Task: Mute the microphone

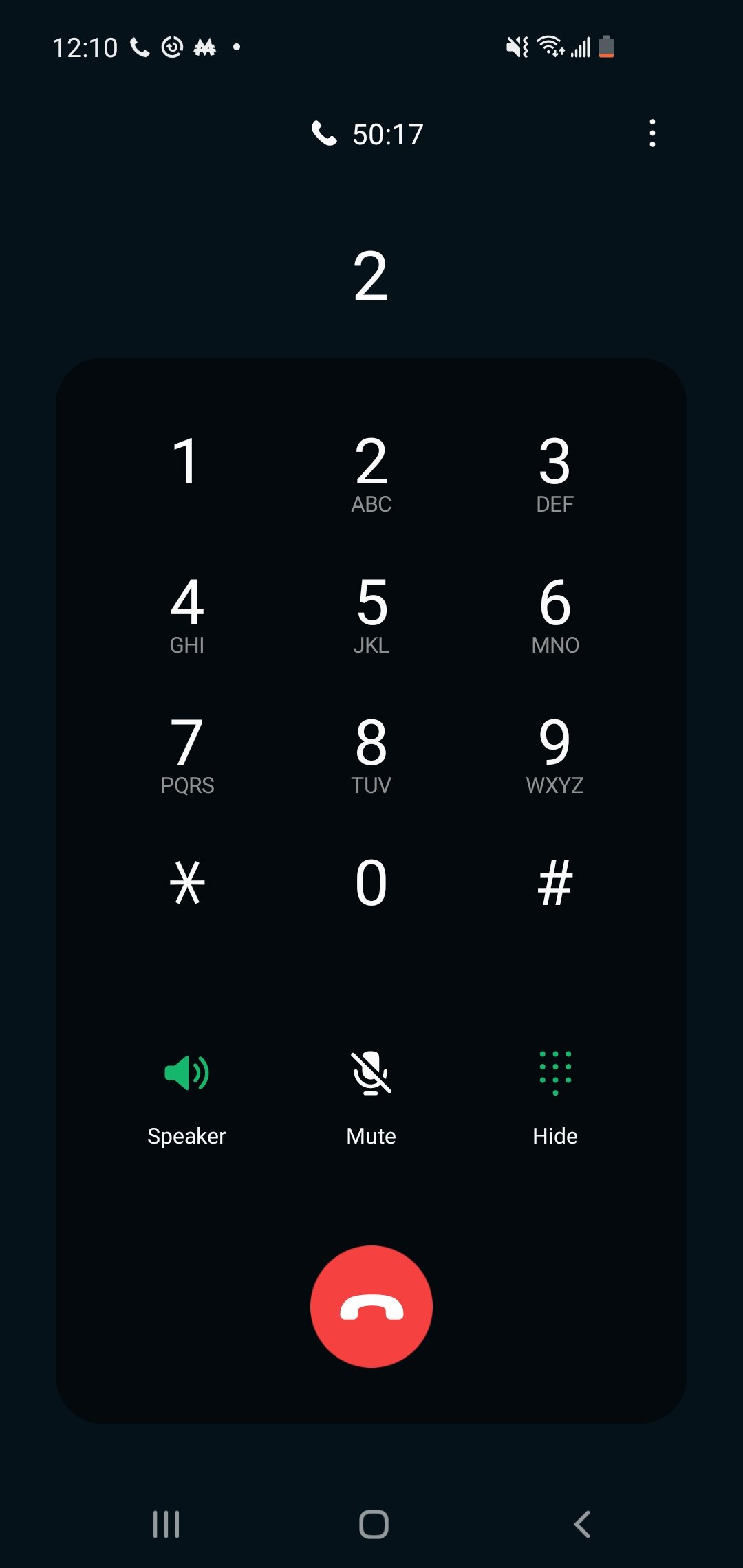Action: tap(371, 1092)
